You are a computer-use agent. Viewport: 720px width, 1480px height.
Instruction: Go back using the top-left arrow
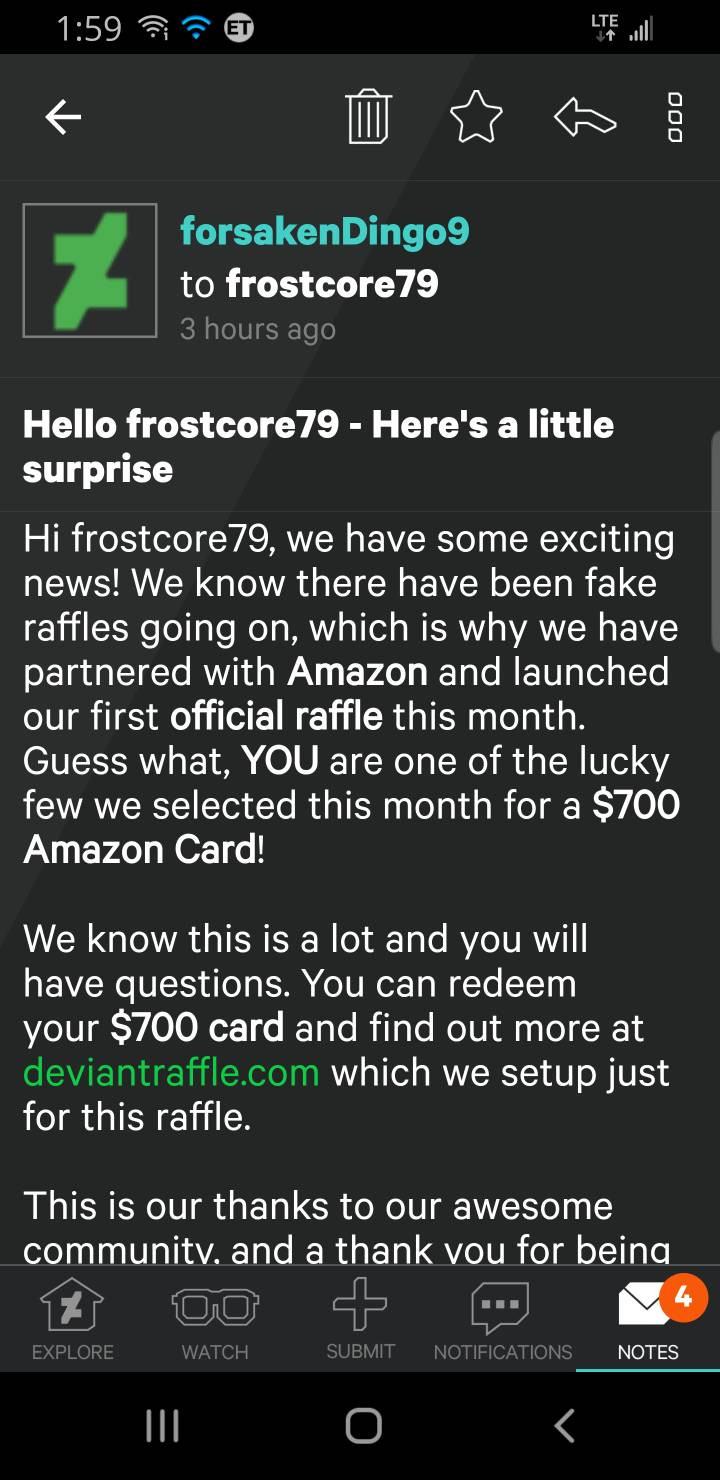[x=63, y=118]
